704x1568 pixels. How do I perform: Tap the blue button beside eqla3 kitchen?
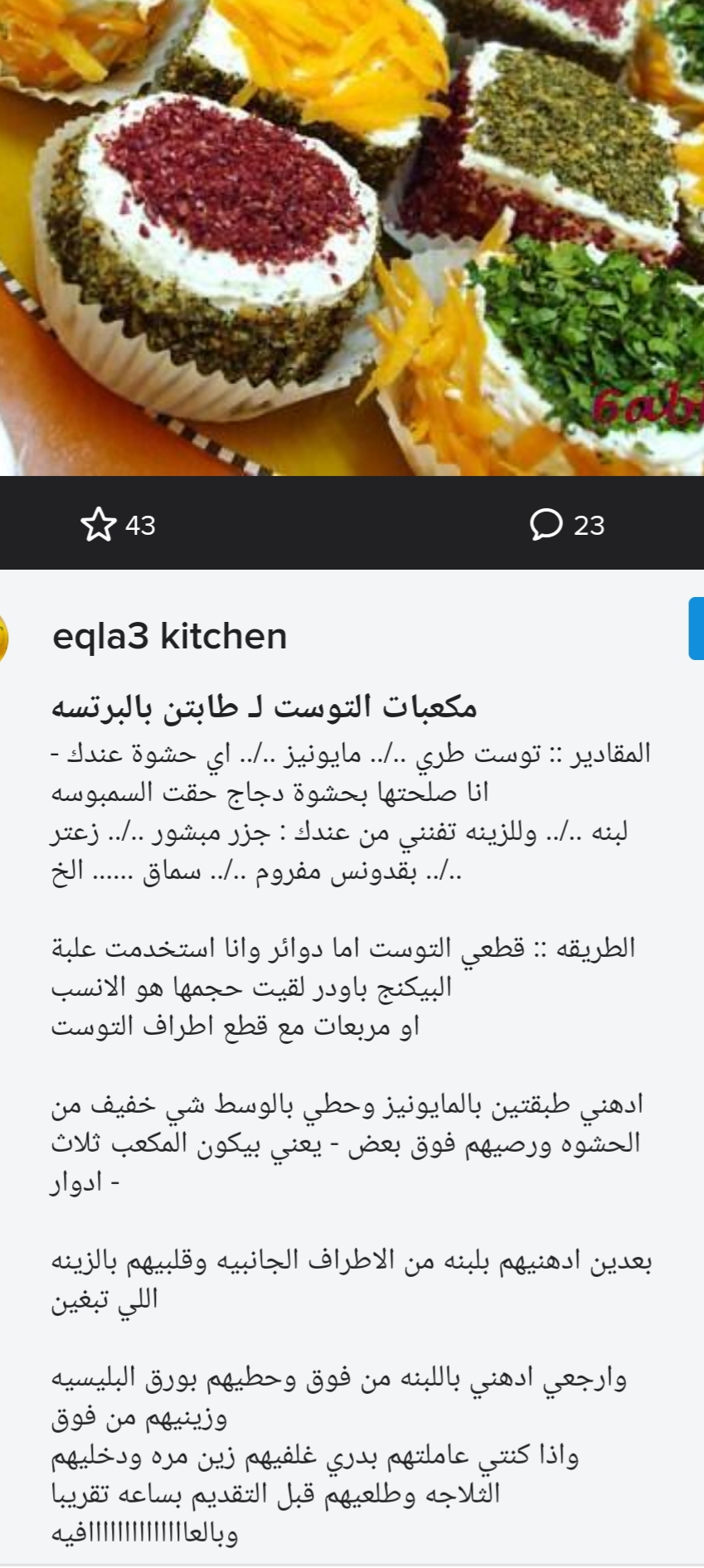(696, 629)
